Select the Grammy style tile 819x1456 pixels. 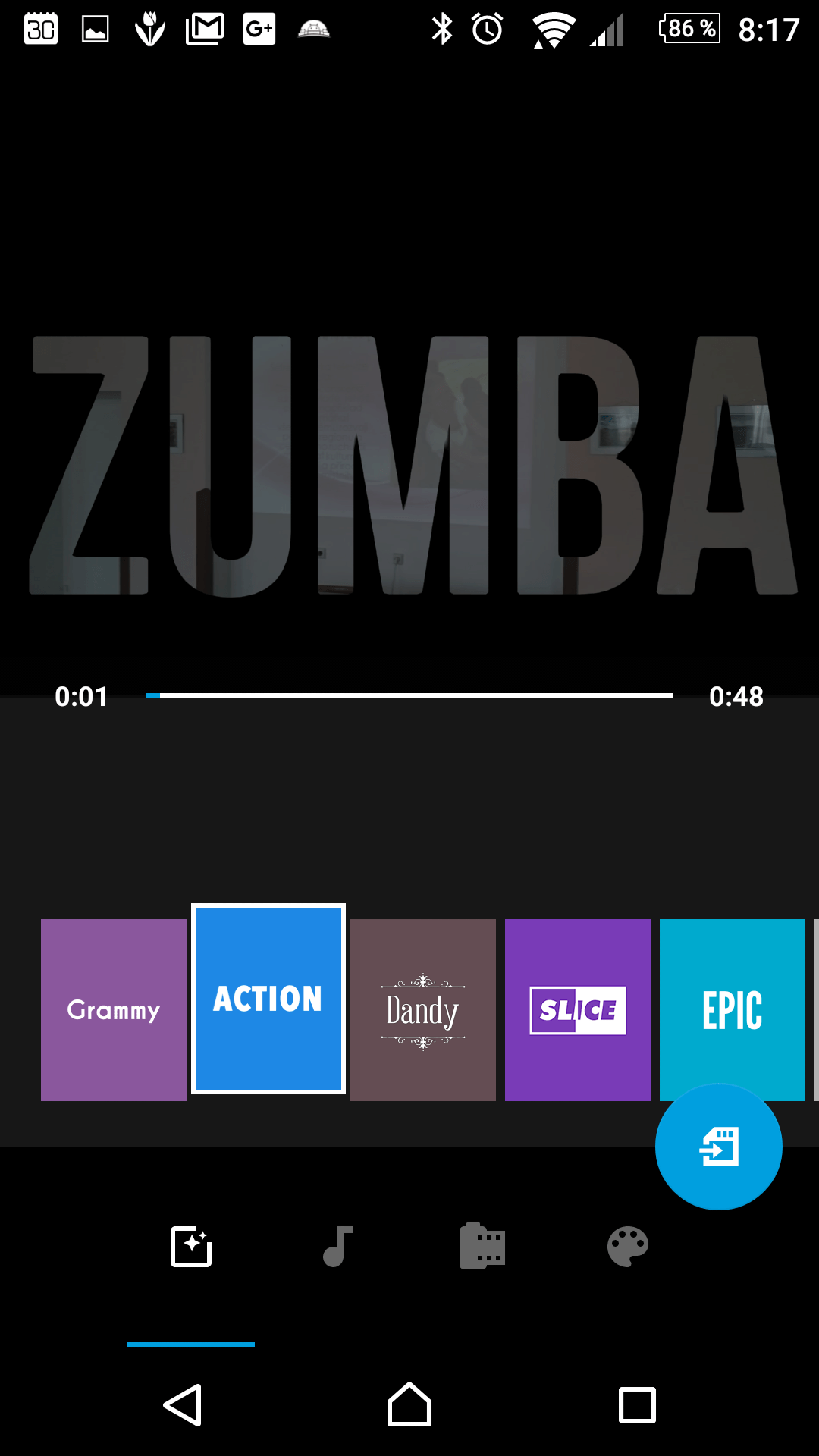[x=114, y=1009]
